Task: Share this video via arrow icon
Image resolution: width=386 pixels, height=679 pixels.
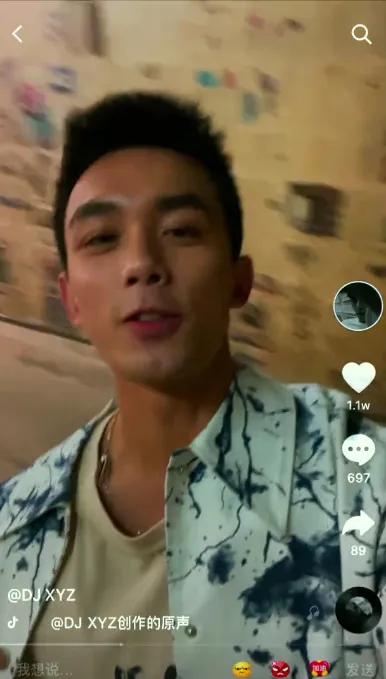Action: (x=358, y=524)
